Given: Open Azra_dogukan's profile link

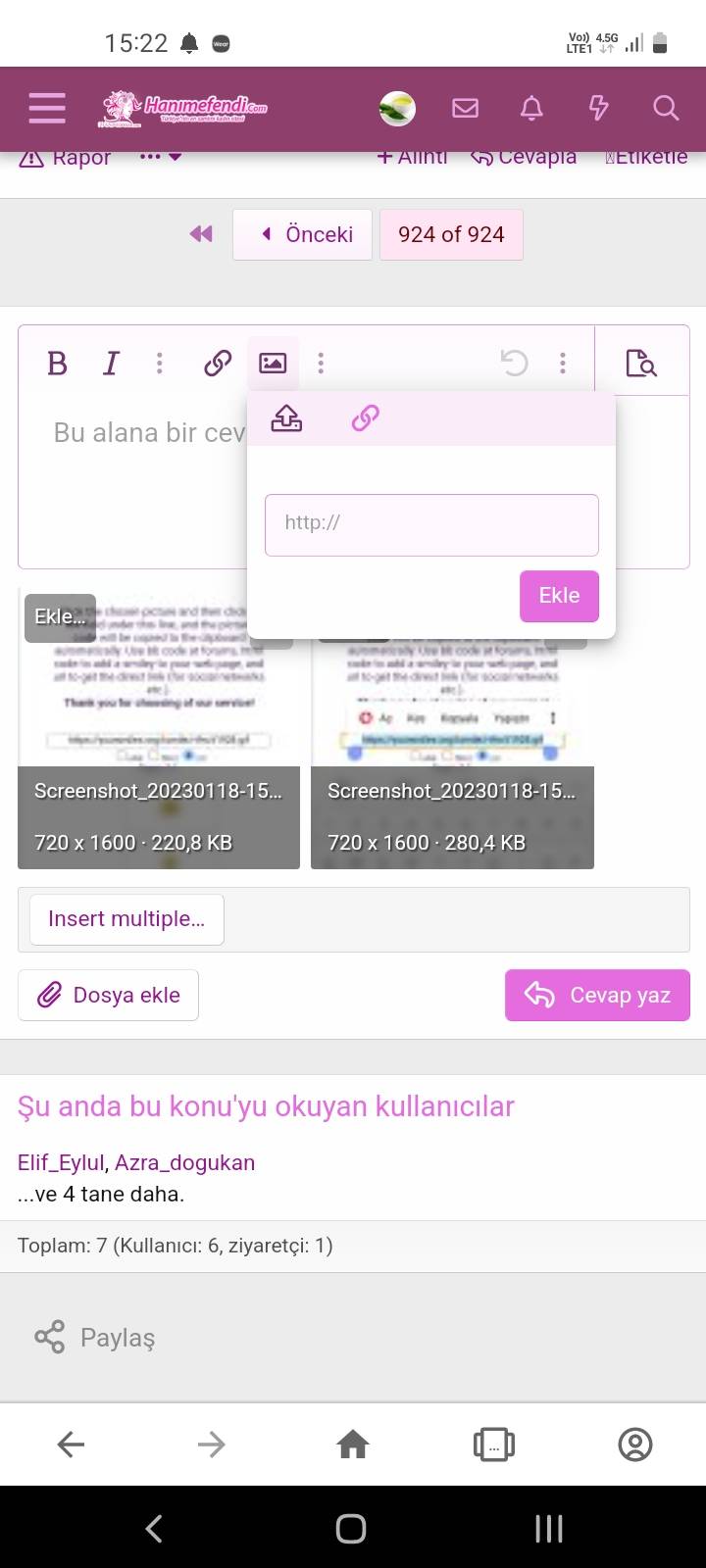Looking at the screenshot, I should [x=184, y=1162].
